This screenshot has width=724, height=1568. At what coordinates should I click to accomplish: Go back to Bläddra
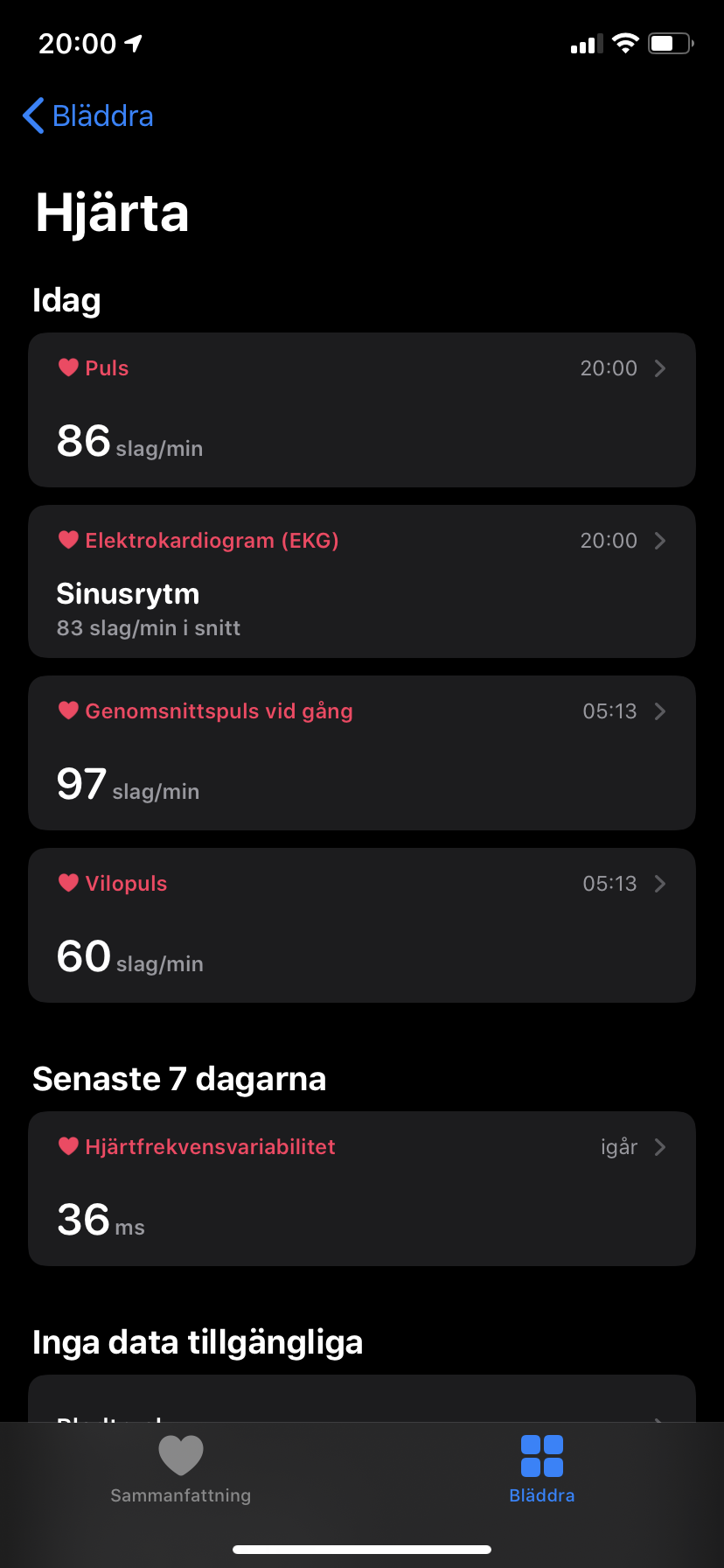88,115
